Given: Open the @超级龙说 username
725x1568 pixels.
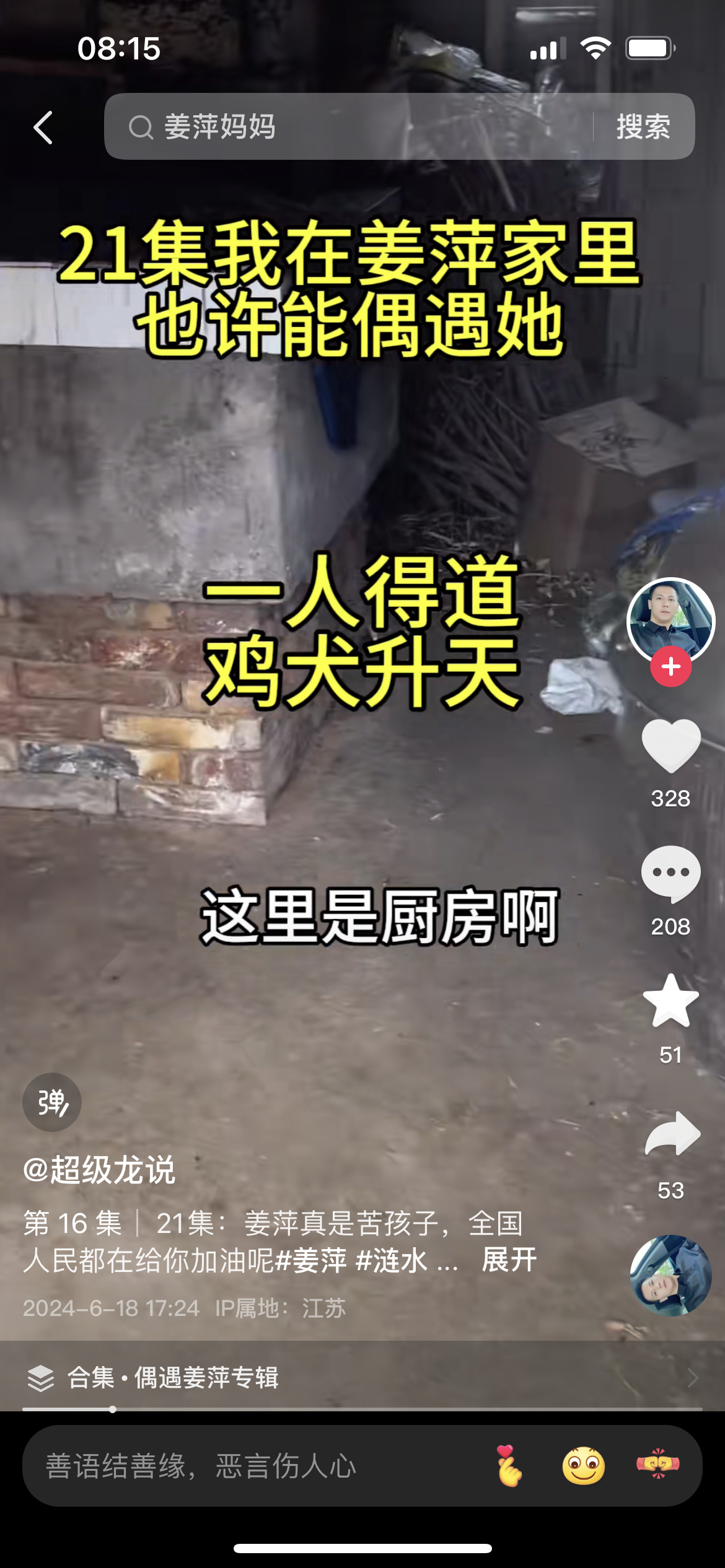Looking at the screenshot, I should point(100,1170).
